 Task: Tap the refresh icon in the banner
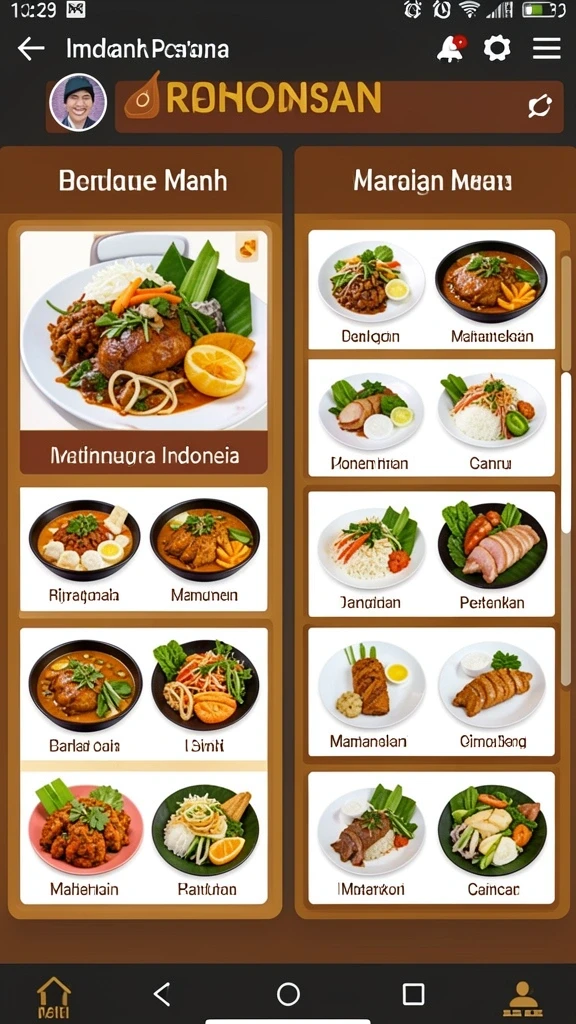pyautogui.click(x=540, y=106)
